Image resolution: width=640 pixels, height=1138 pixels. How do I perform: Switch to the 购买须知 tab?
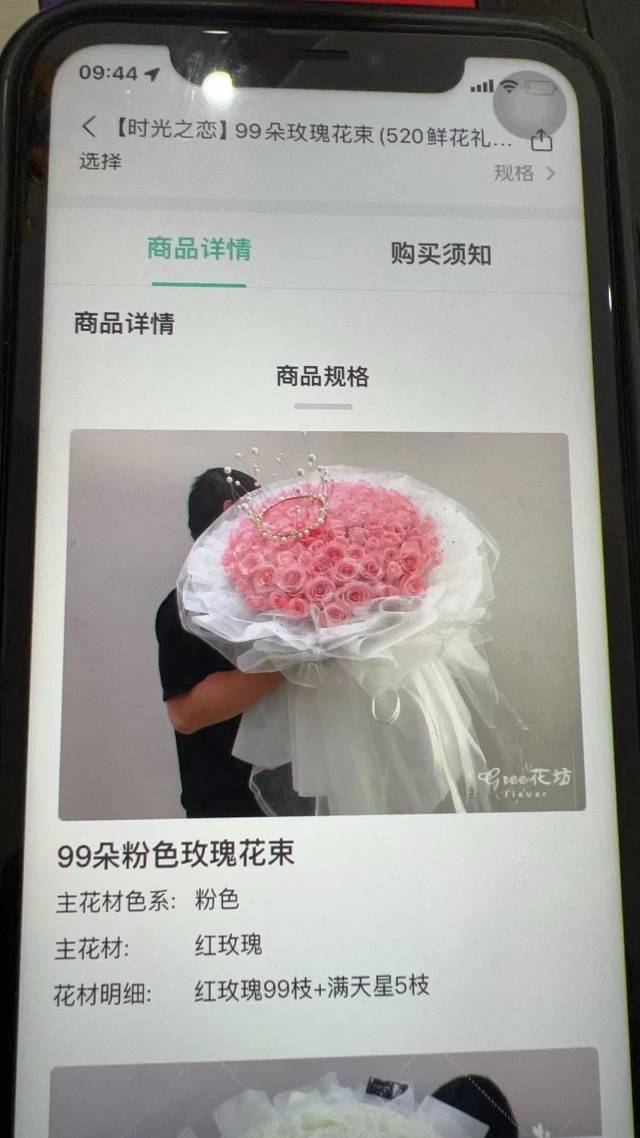point(441,254)
